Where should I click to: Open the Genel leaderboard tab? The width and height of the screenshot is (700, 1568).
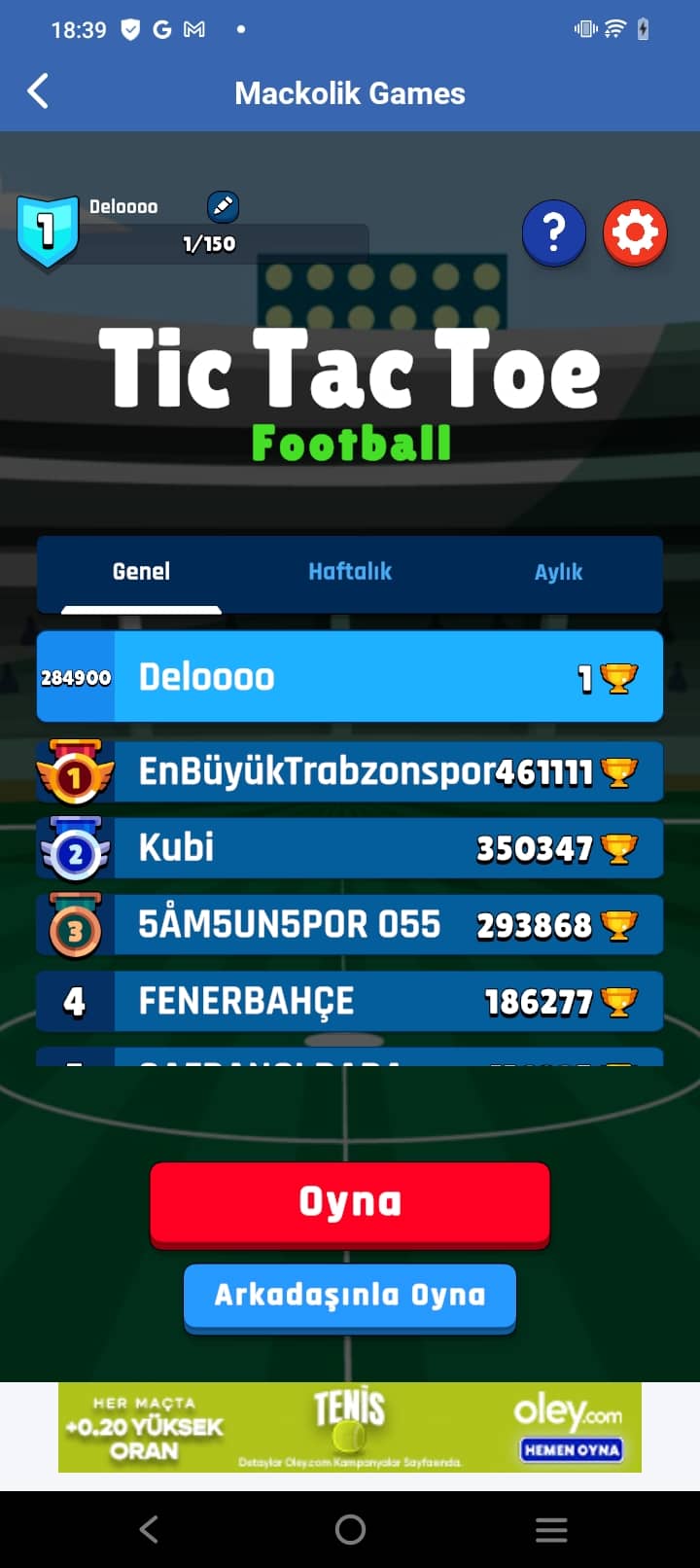[141, 572]
